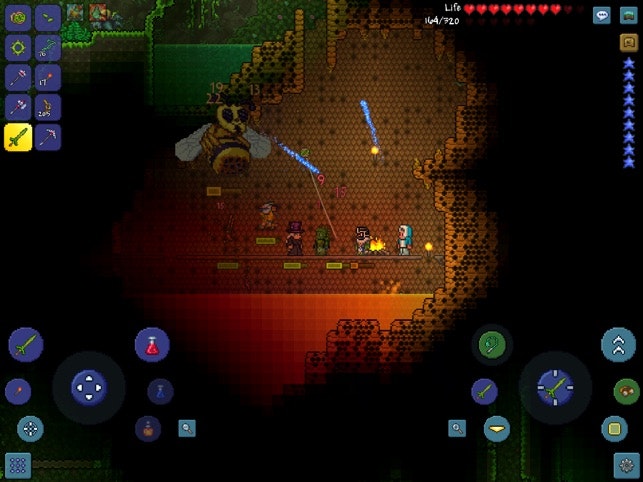Use the red healing potion

point(152,346)
